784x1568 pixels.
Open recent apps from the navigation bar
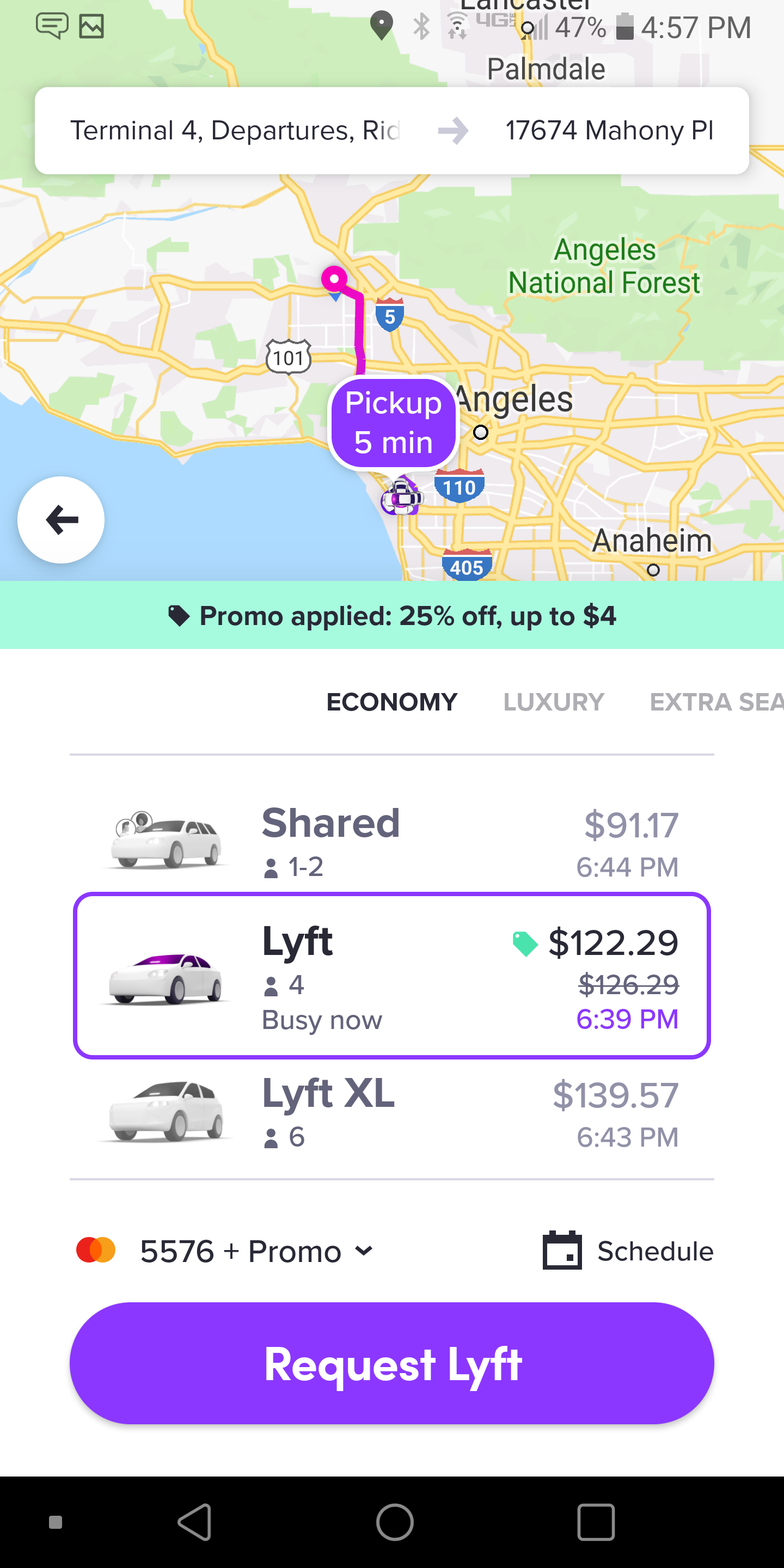(595, 1522)
